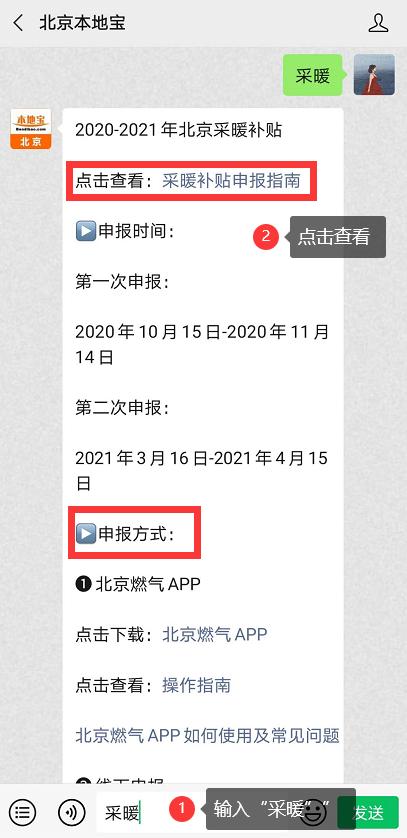Image resolution: width=407 pixels, height=838 pixels.
Task: Open the 采暖补贴申报指南 link
Action: pyautogui.click(x=231, y=181)
